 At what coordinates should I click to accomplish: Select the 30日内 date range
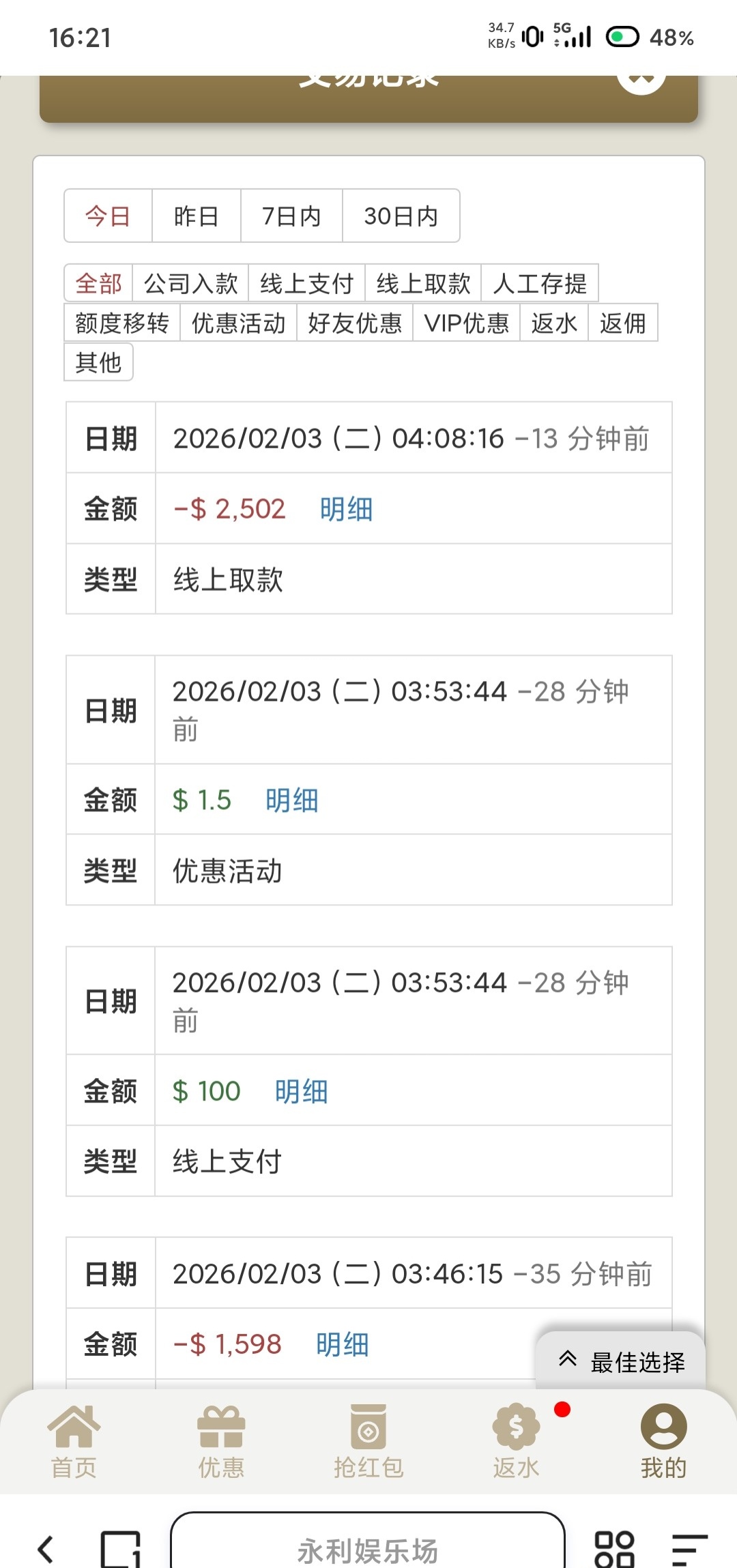[401, 216]
